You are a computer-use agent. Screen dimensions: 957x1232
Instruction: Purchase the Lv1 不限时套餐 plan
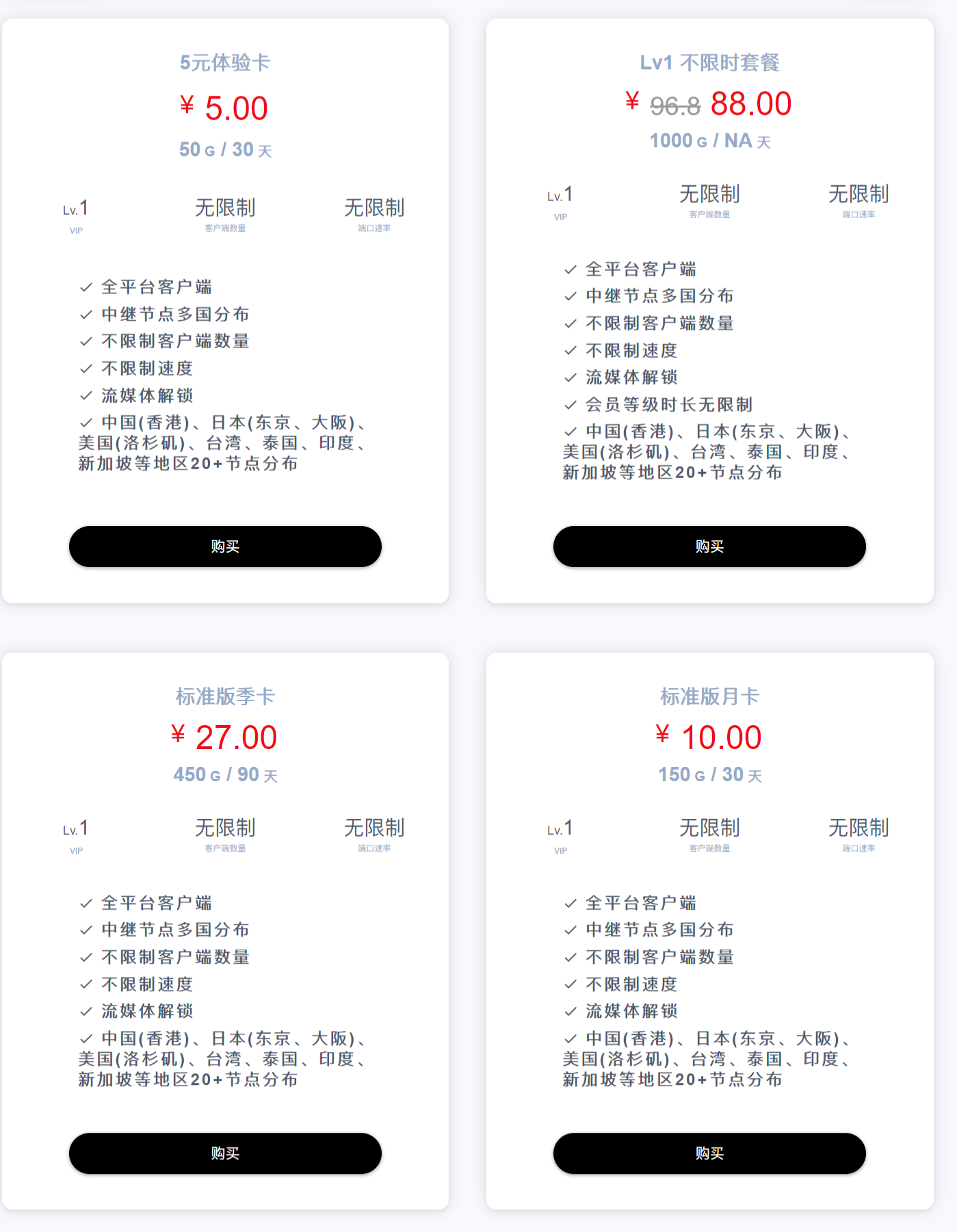click(x=709, y=546)
